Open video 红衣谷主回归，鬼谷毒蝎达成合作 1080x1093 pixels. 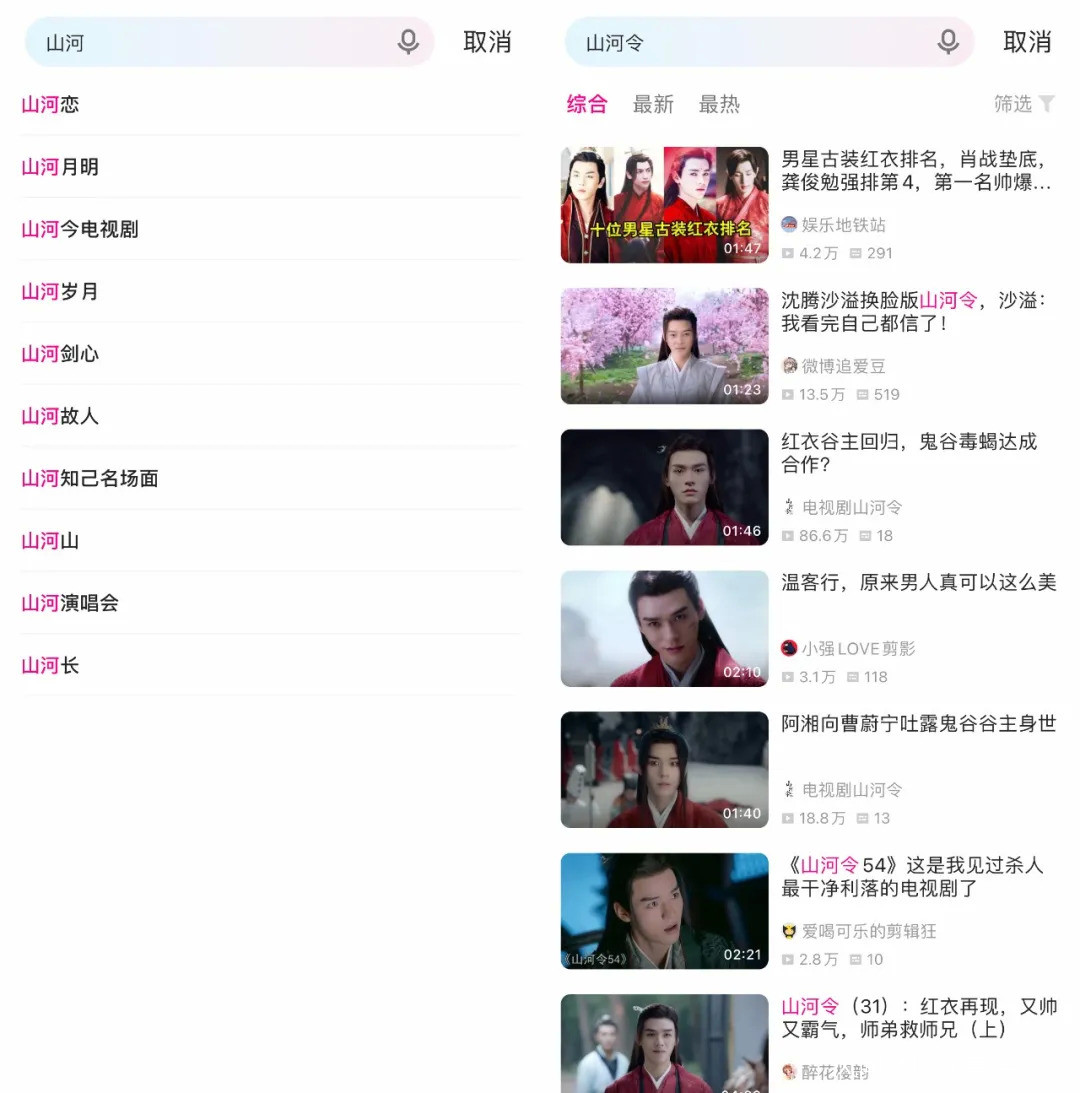[x=809, y=487]
